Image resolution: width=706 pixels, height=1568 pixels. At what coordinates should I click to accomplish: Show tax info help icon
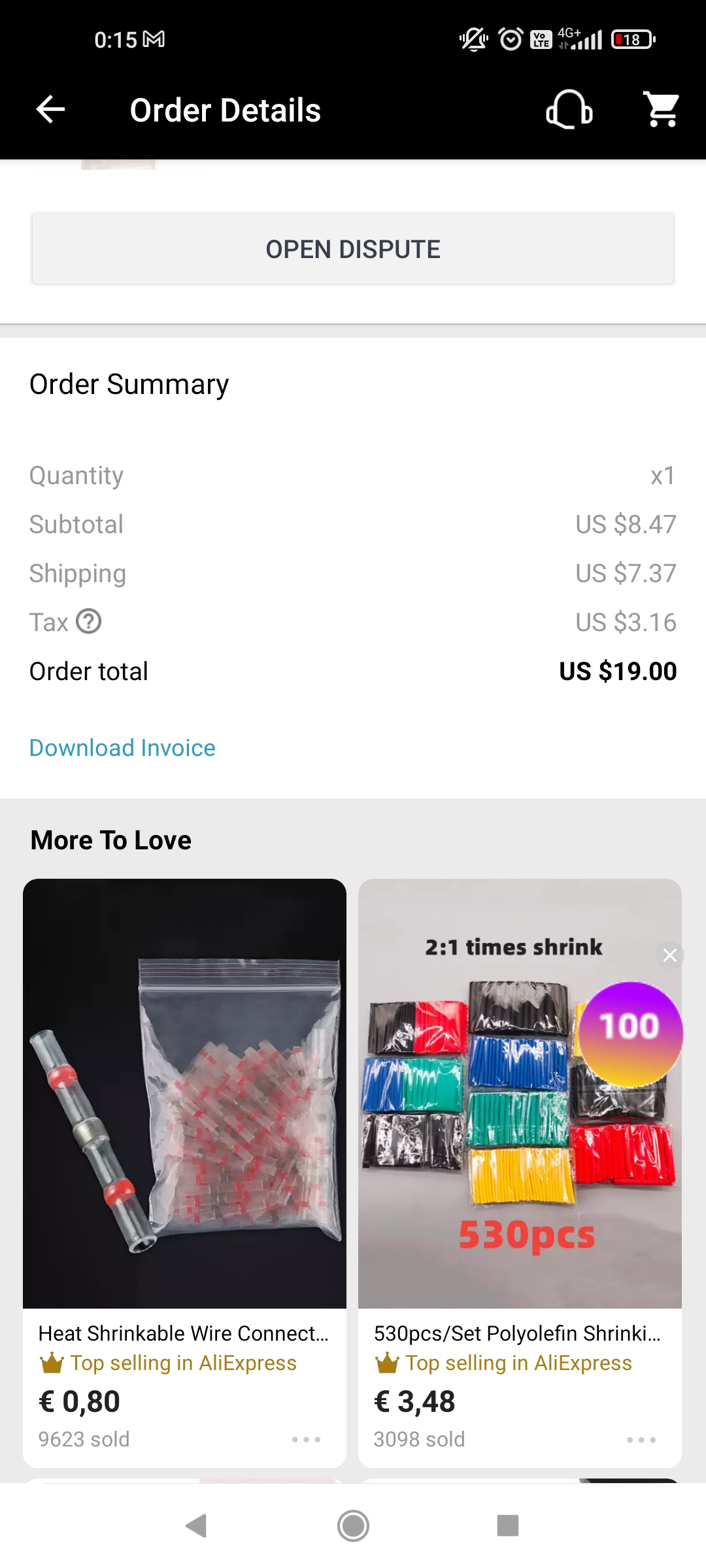(x=89, y=621)
